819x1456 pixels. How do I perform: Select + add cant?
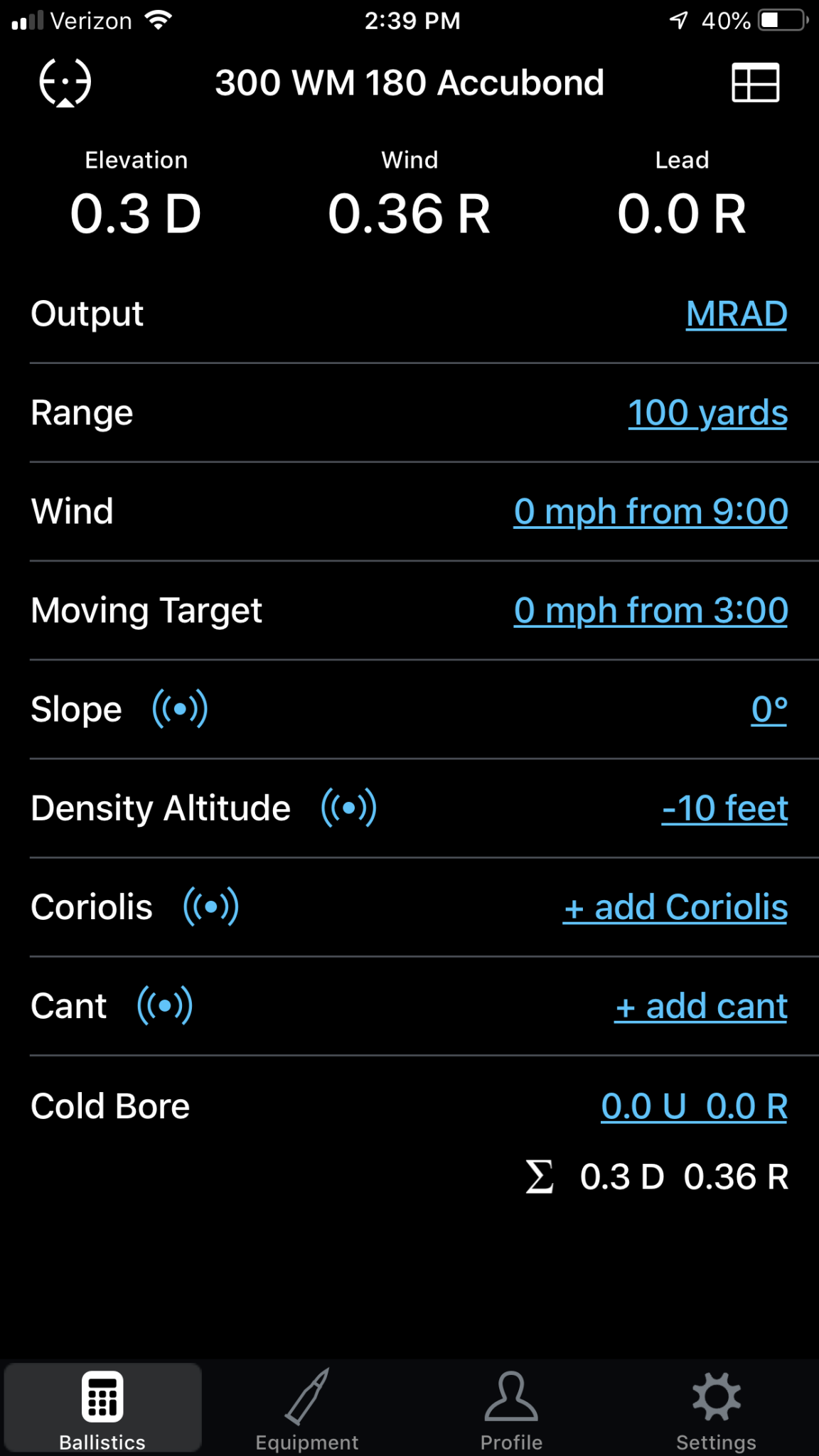701,1006
